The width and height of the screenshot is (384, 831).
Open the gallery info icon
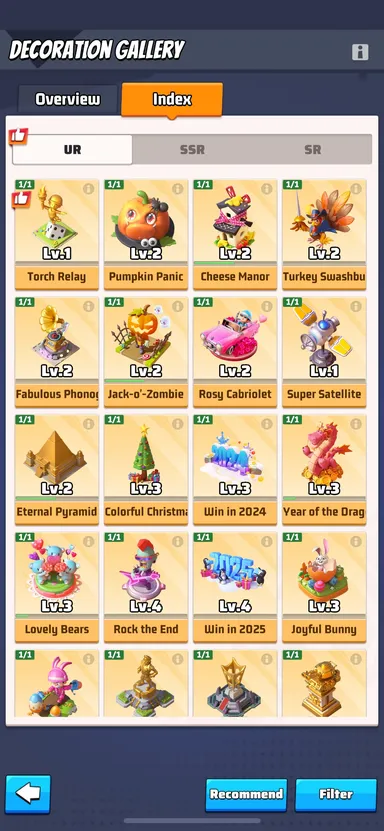pyautogui.click(x=360, y=52)
